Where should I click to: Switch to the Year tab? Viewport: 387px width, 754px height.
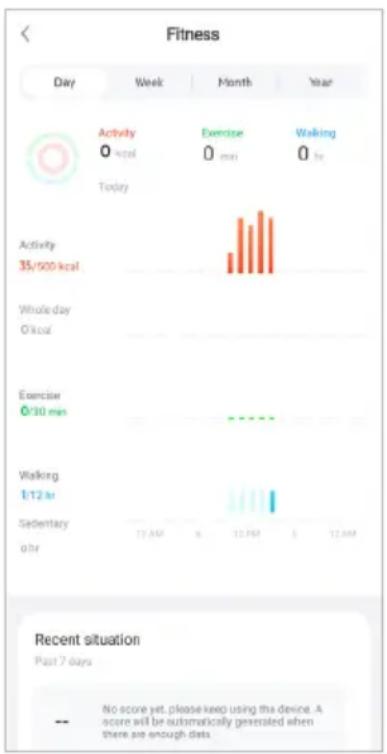click(321, 83)
